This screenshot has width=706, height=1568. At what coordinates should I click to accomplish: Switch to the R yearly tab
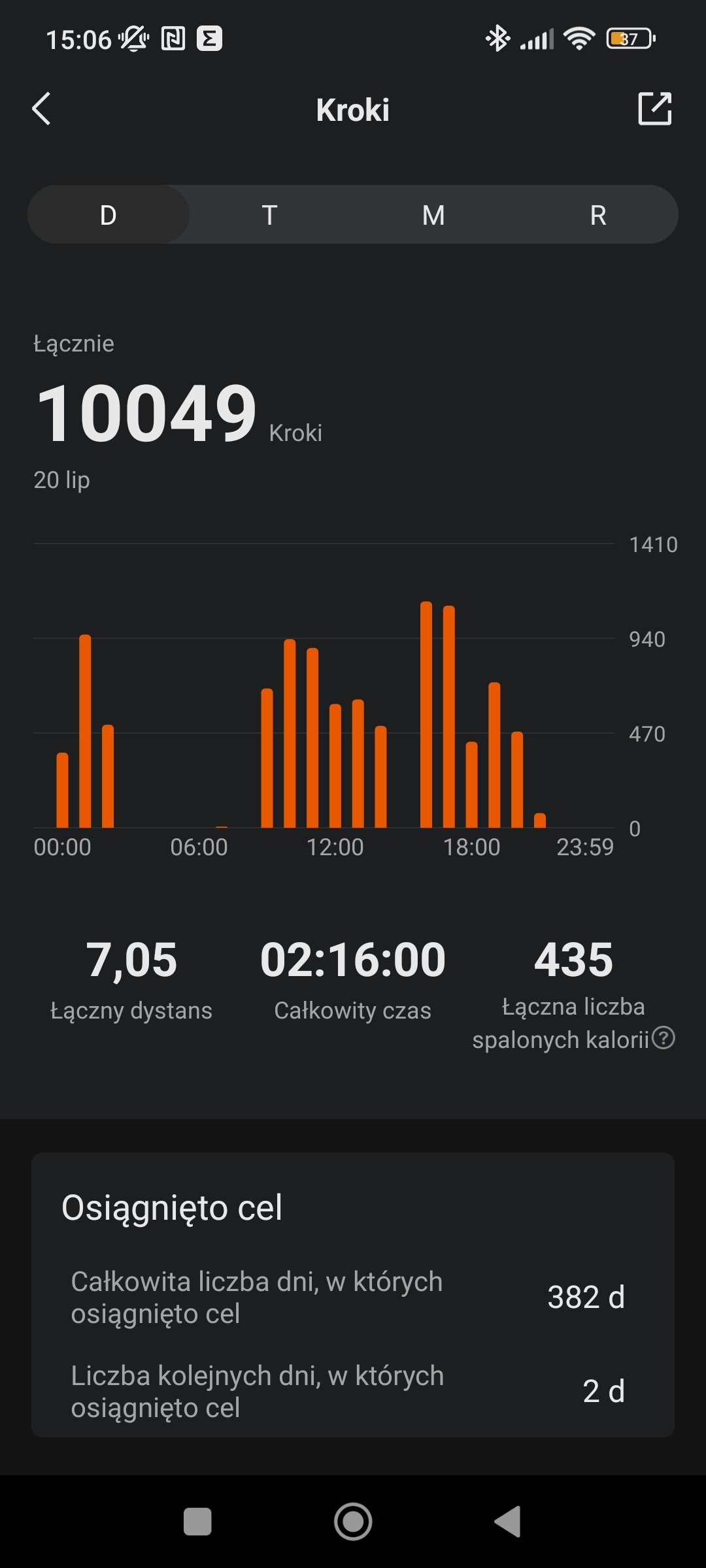pos(597,215)
